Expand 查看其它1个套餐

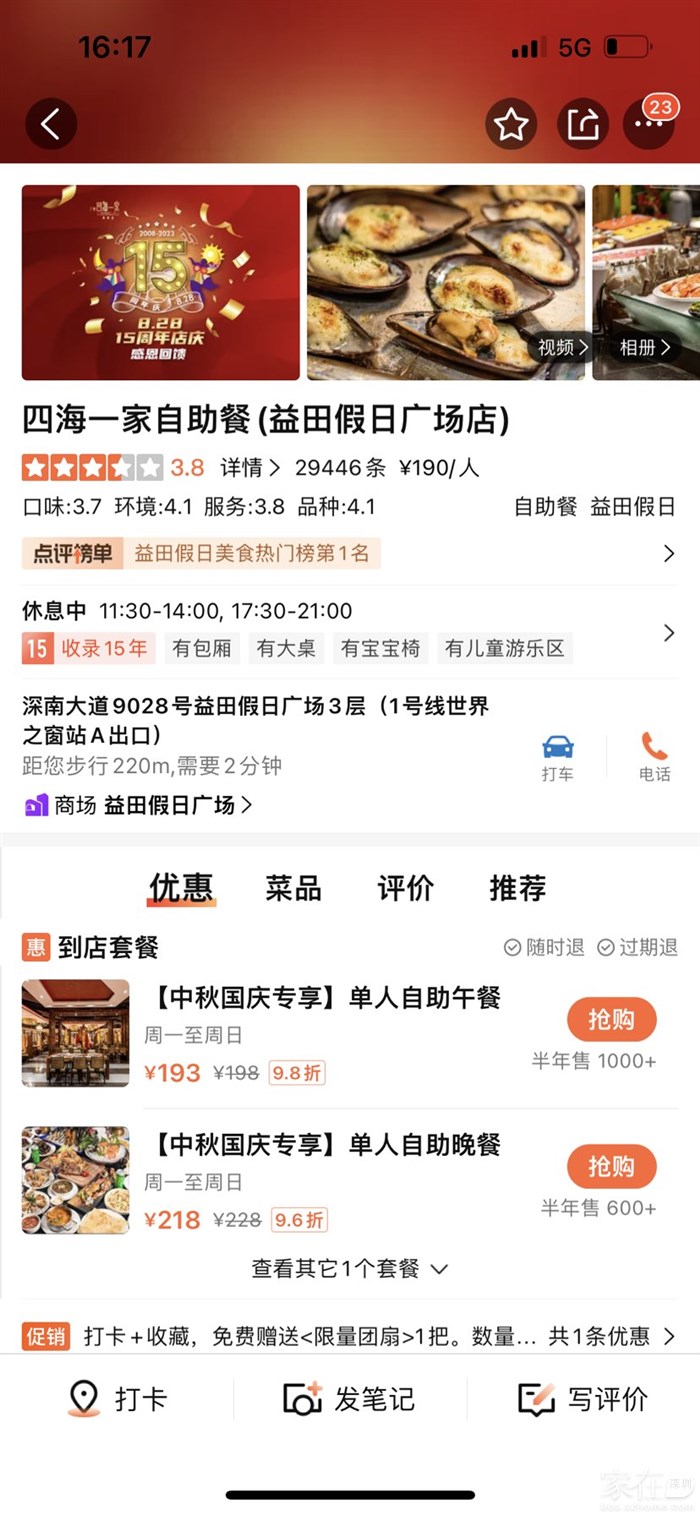tap(350, 1269)
